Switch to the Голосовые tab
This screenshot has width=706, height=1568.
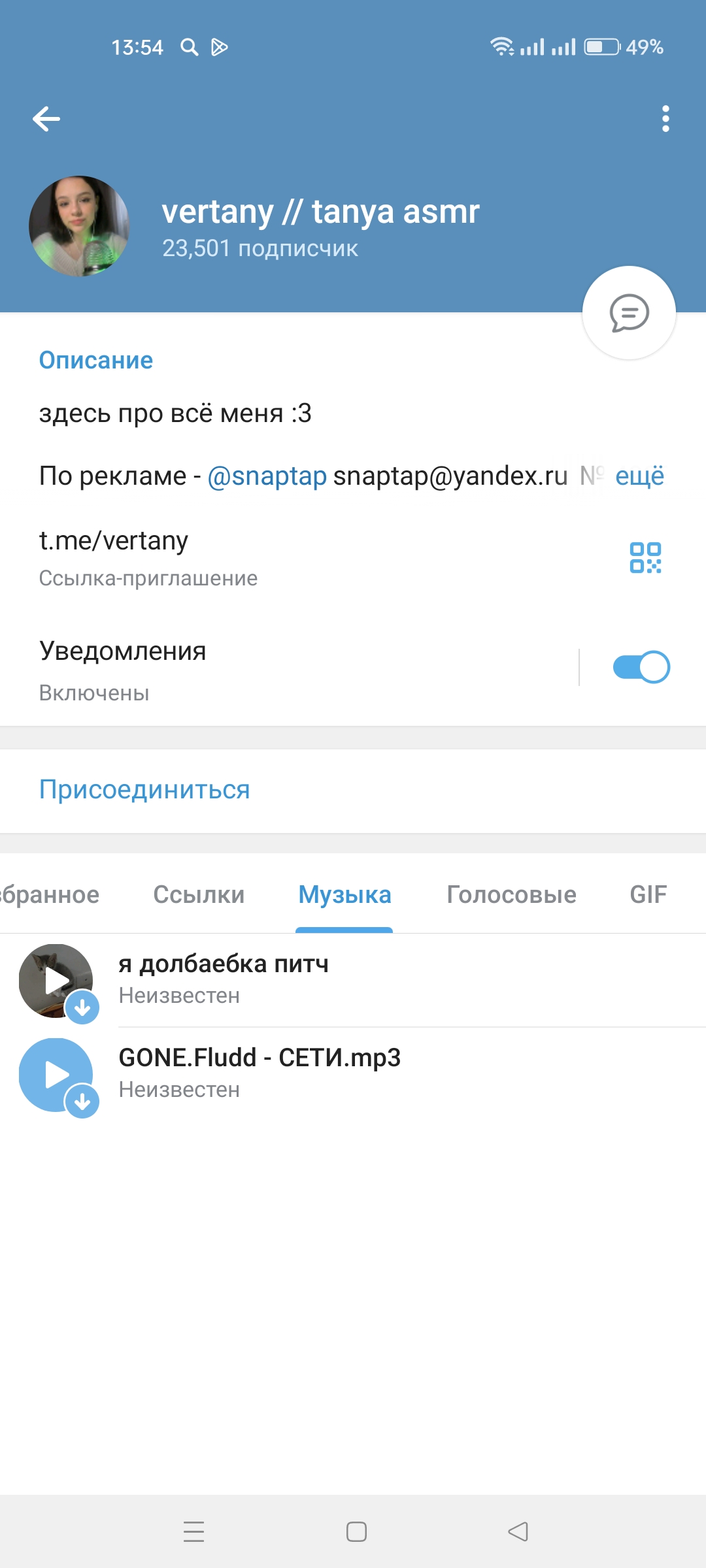[x=511, y=894]
